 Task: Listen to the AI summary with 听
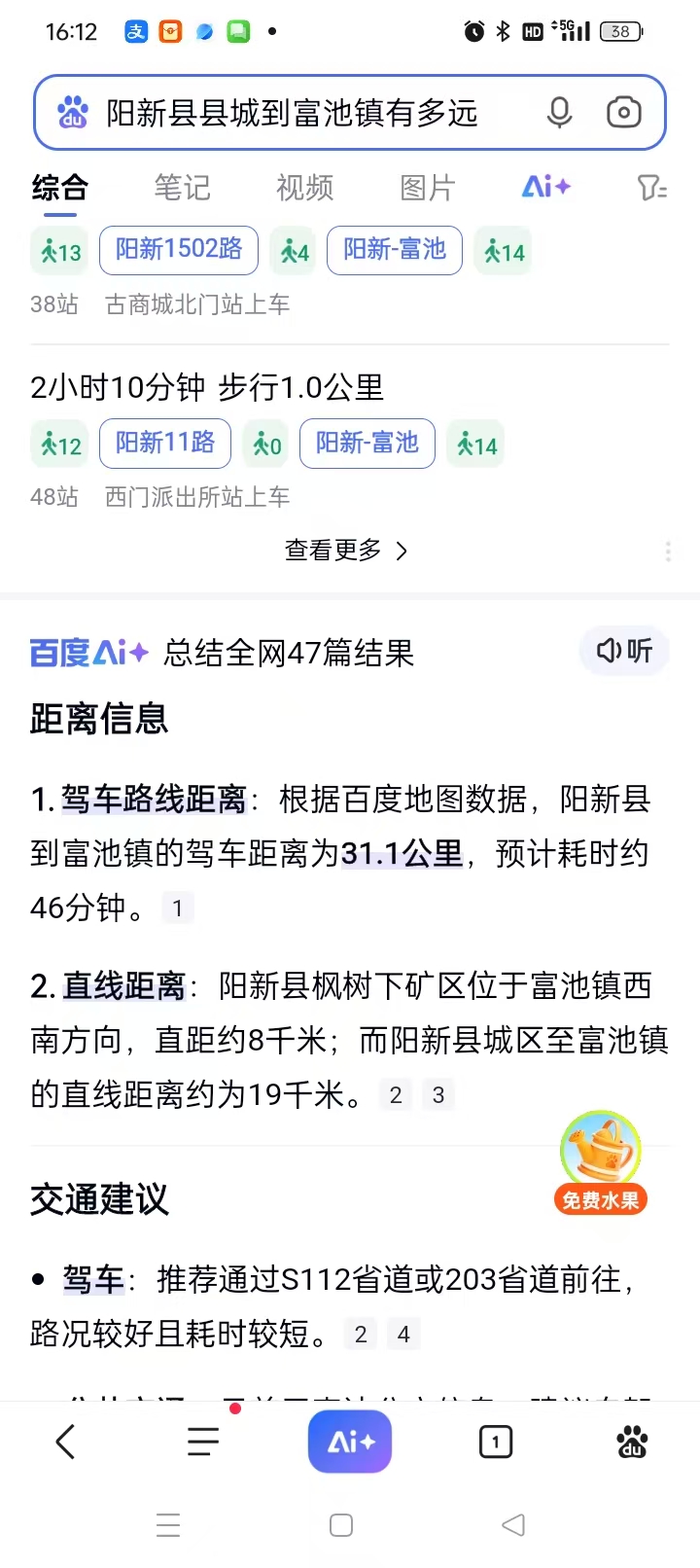coord(624,651)
